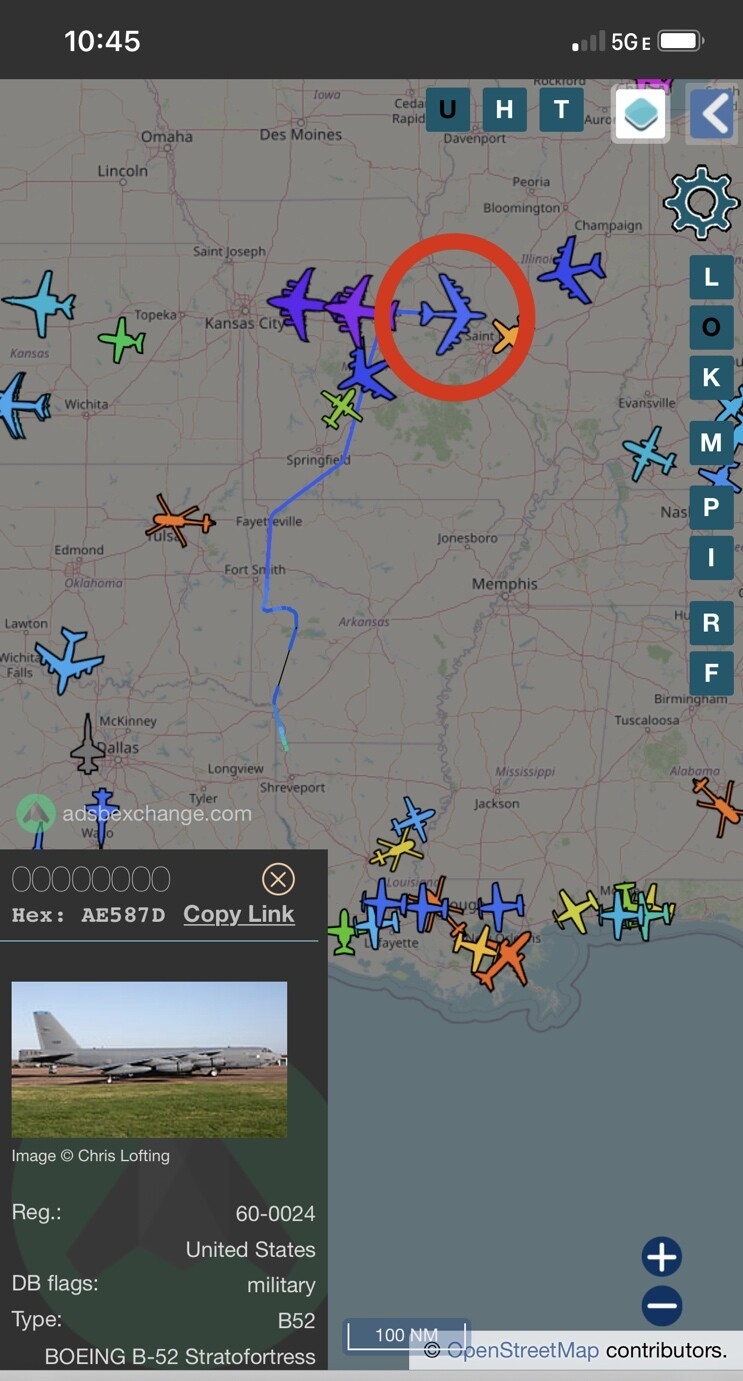Image resolution: width=743 pixels, height=1381 pixels.
Task: Toggle the M map option
Action: (x=711, y=443)
